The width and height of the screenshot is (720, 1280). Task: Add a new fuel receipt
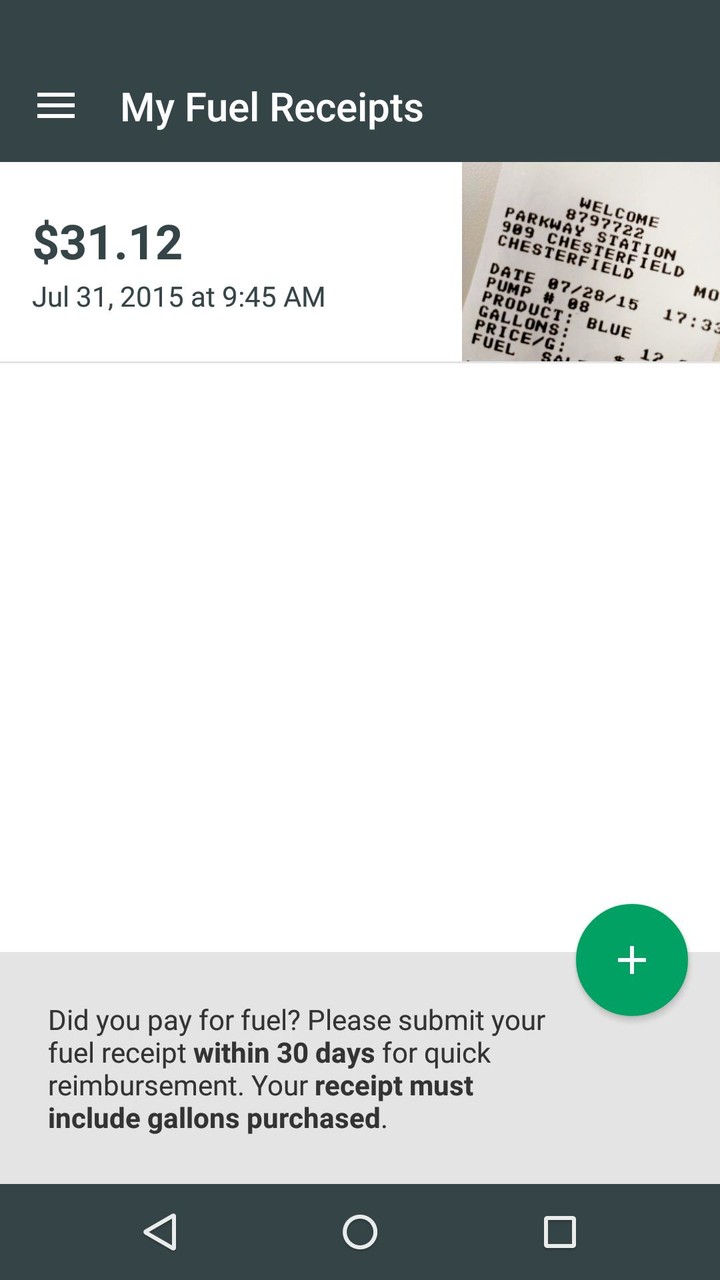[631, 960]
